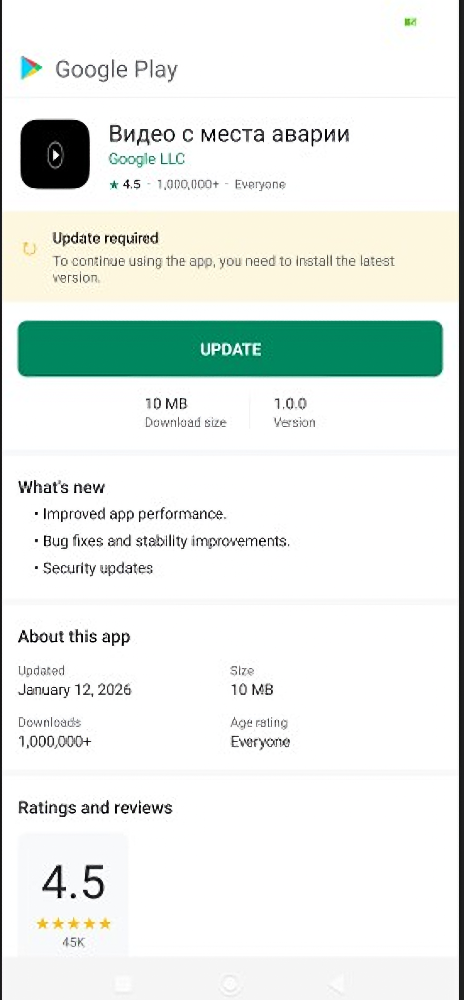Open the Google LLC developer link
Viewport: 464px width, 1000px height.
(147, 159)
